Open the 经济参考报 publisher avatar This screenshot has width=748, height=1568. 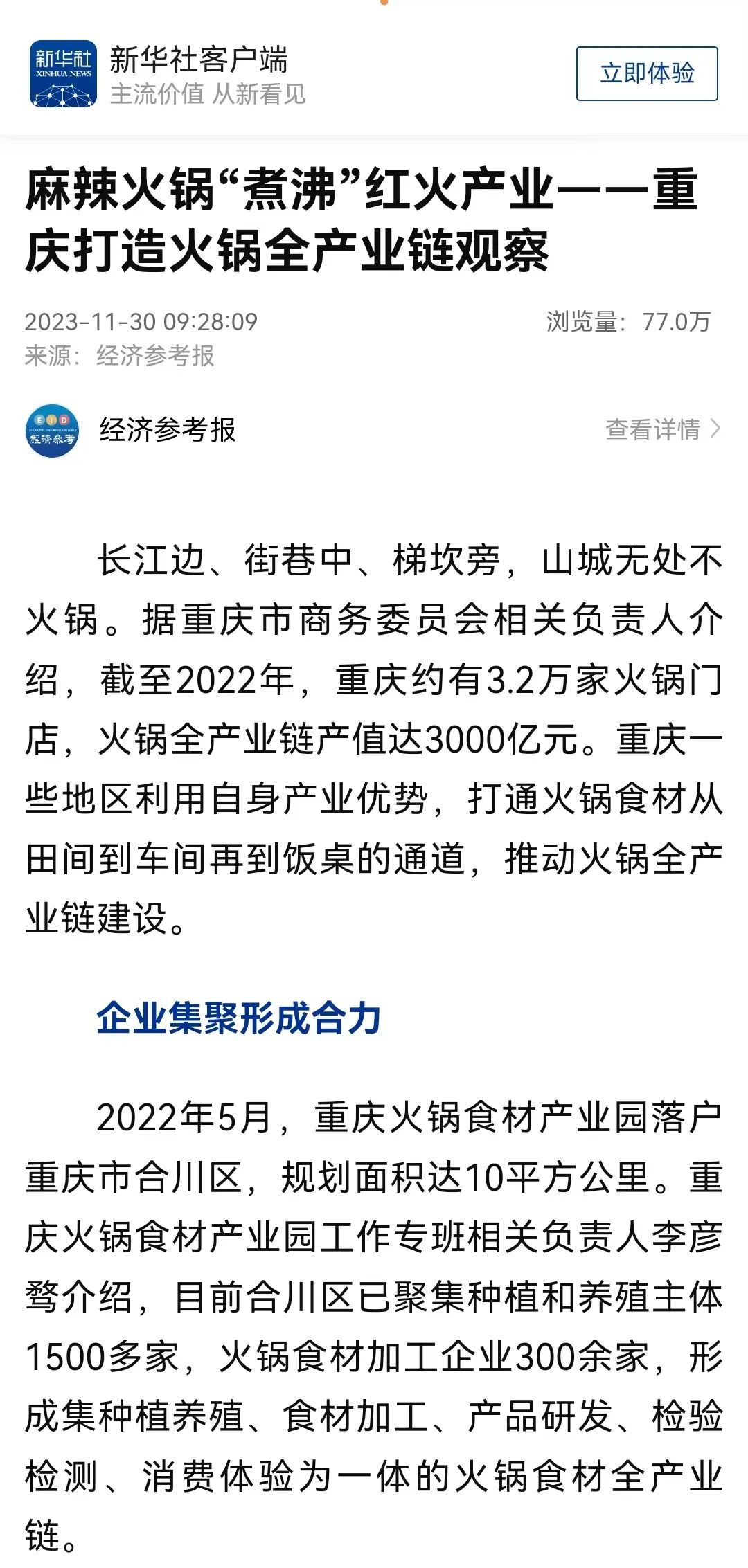point(52,431)
